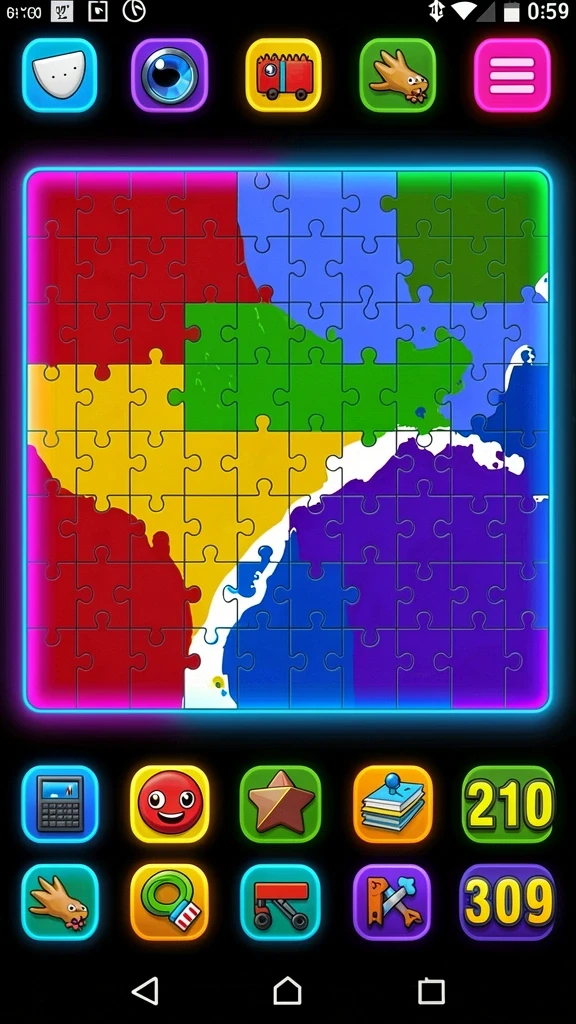Tap the green 210 button
576x1024 pixels.
click(508, 804)
